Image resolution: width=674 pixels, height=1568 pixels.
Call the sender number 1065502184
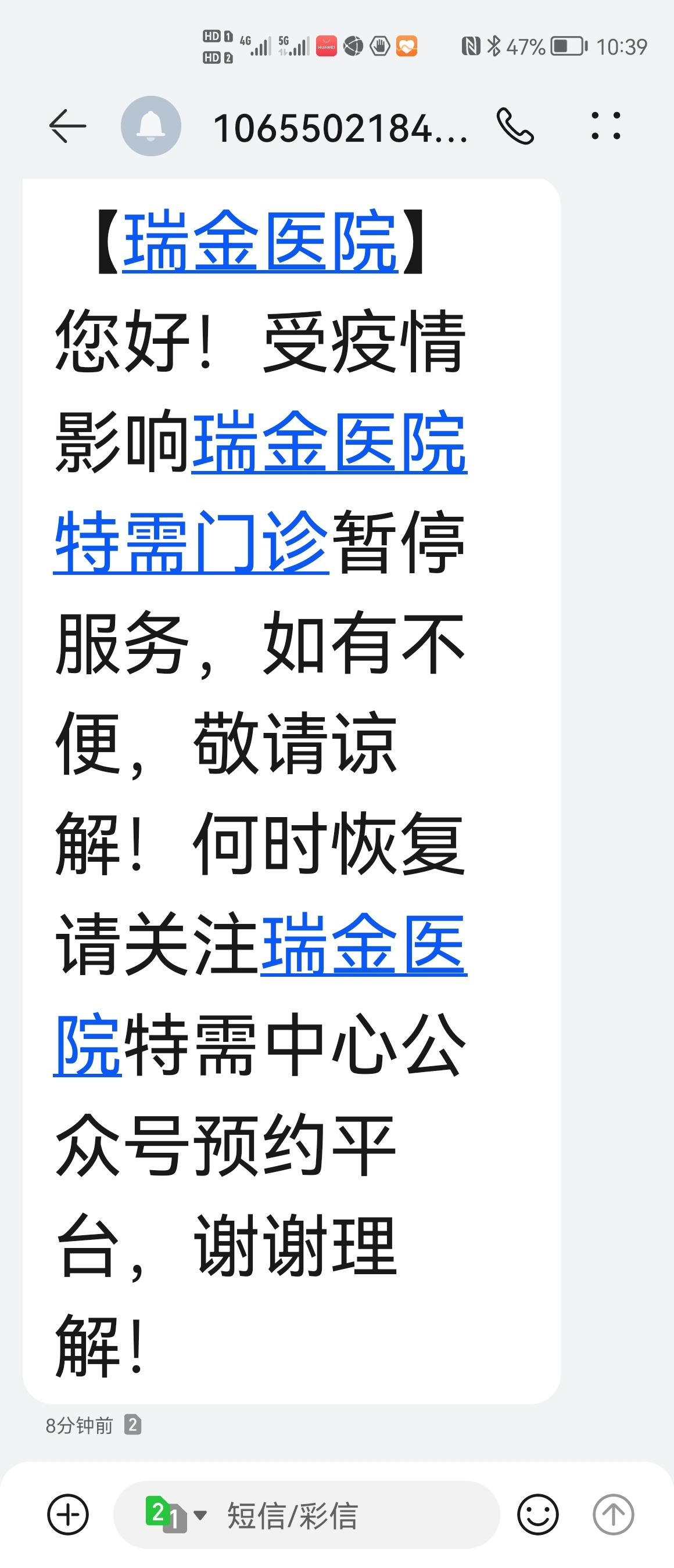(x=514, y=127)
